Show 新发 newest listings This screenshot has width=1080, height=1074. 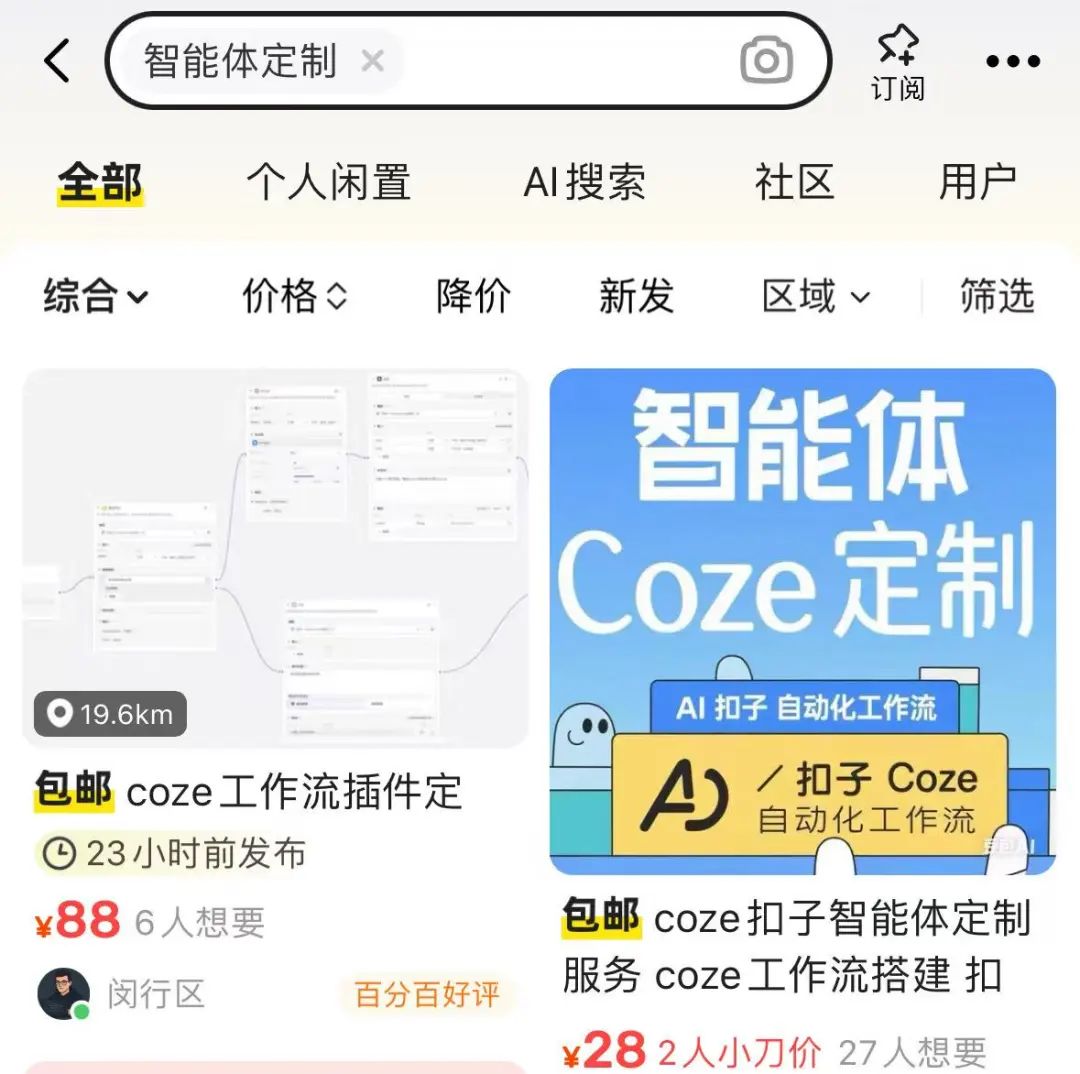click(x=636, y=297)
